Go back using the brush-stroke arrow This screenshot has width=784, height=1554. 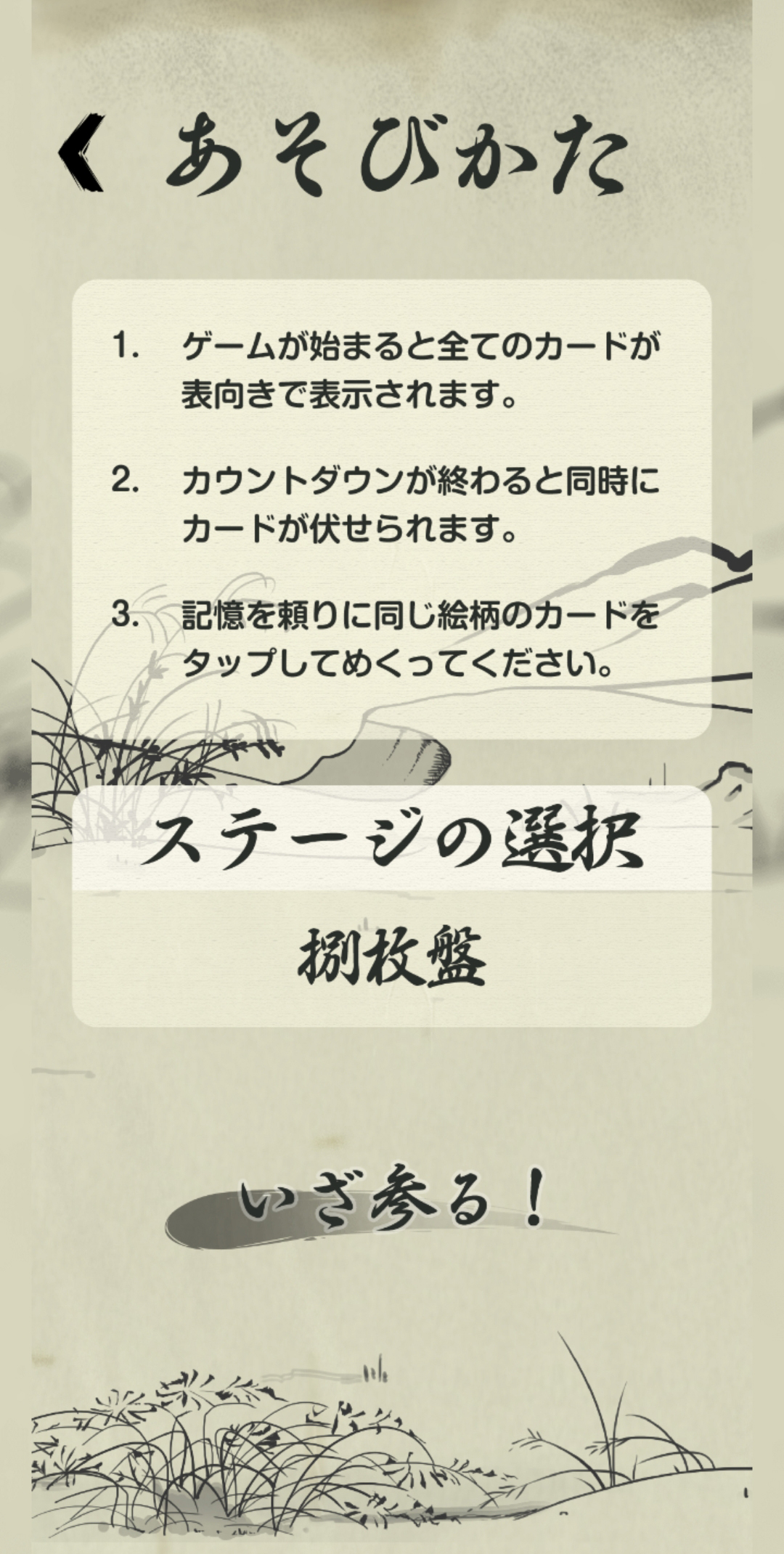coord(81,153)
